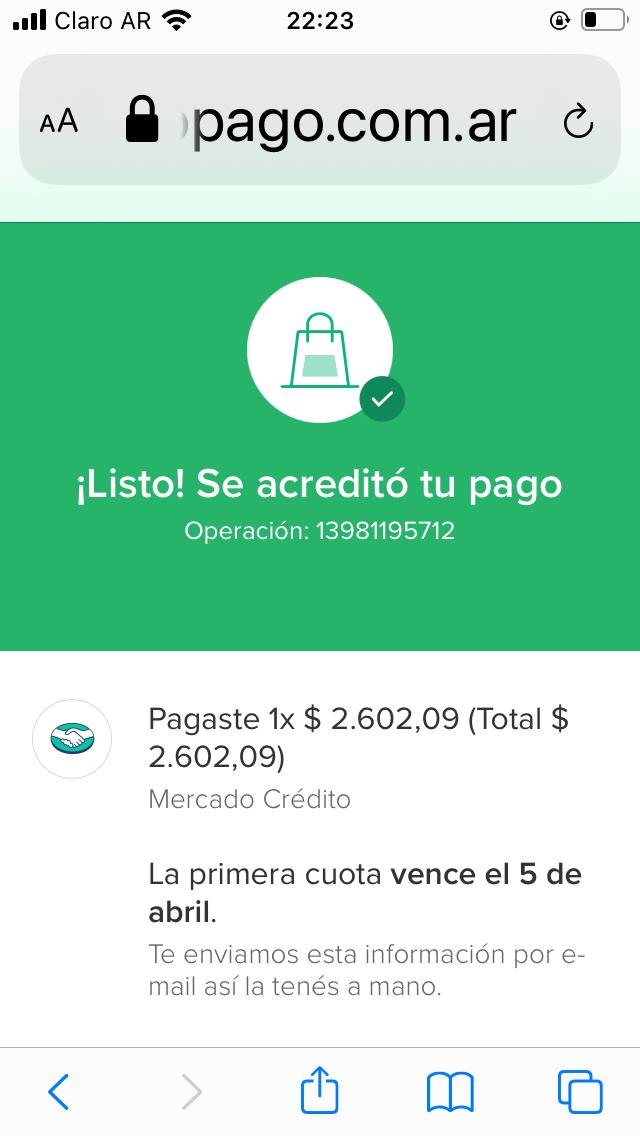The image size is (640, 1136).
Task: Open the Safari share sheet
Action: (320, 1089)
